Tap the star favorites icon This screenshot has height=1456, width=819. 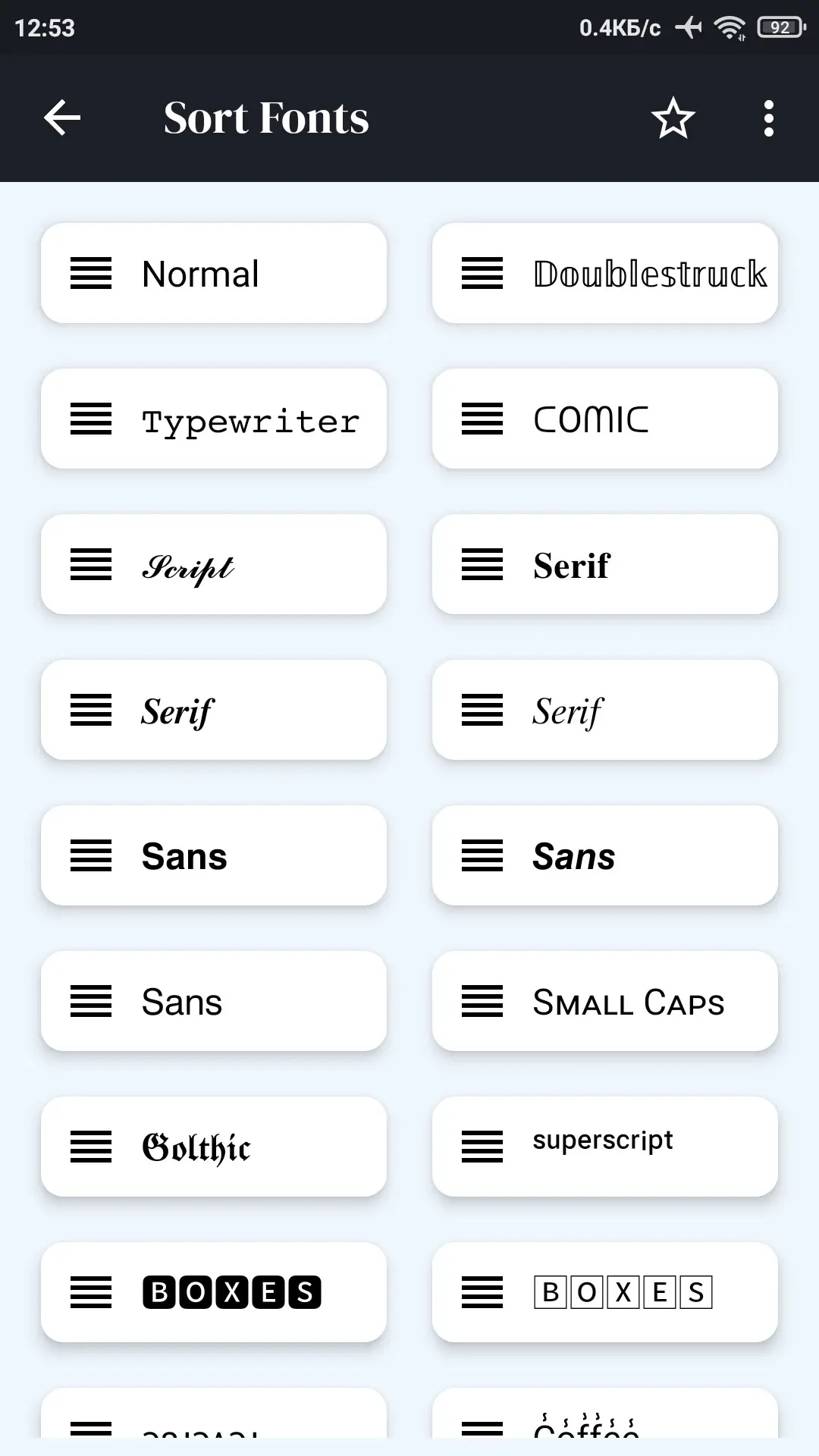click(673, 118)
